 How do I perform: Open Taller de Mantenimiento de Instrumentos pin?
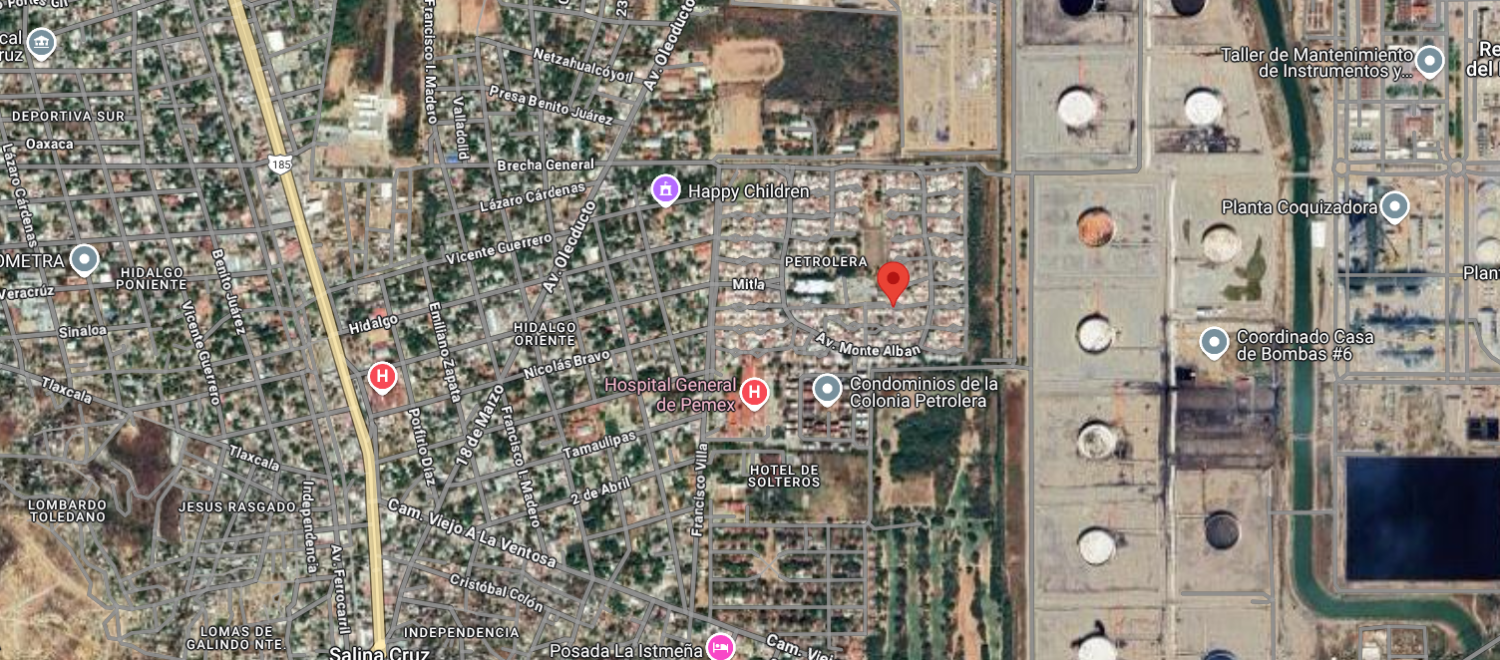1429,61
